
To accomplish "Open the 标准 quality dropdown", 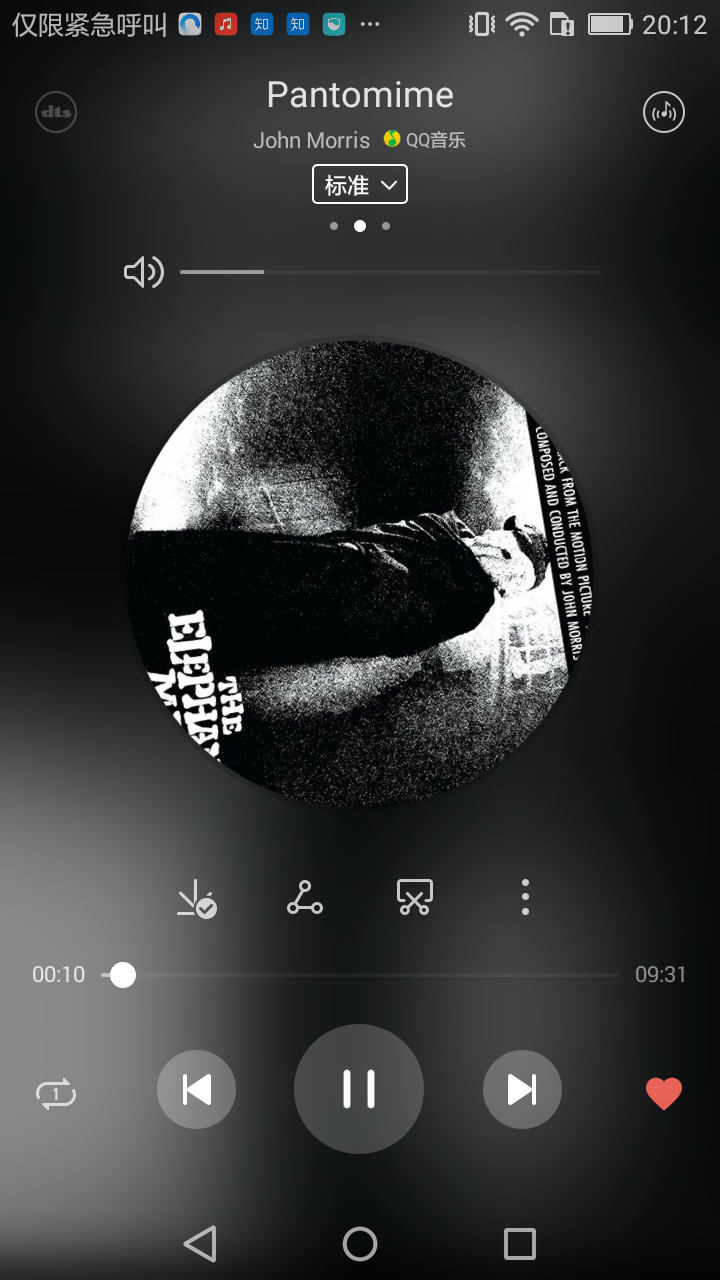I will coord(359,184).
